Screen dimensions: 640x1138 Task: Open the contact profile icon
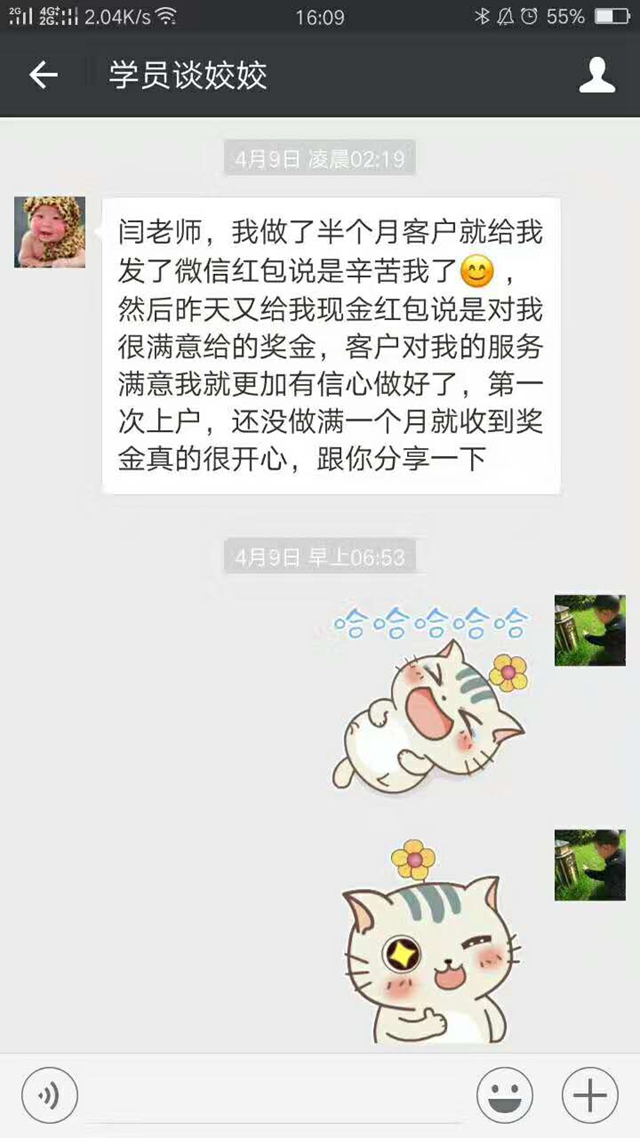(597, 75)
